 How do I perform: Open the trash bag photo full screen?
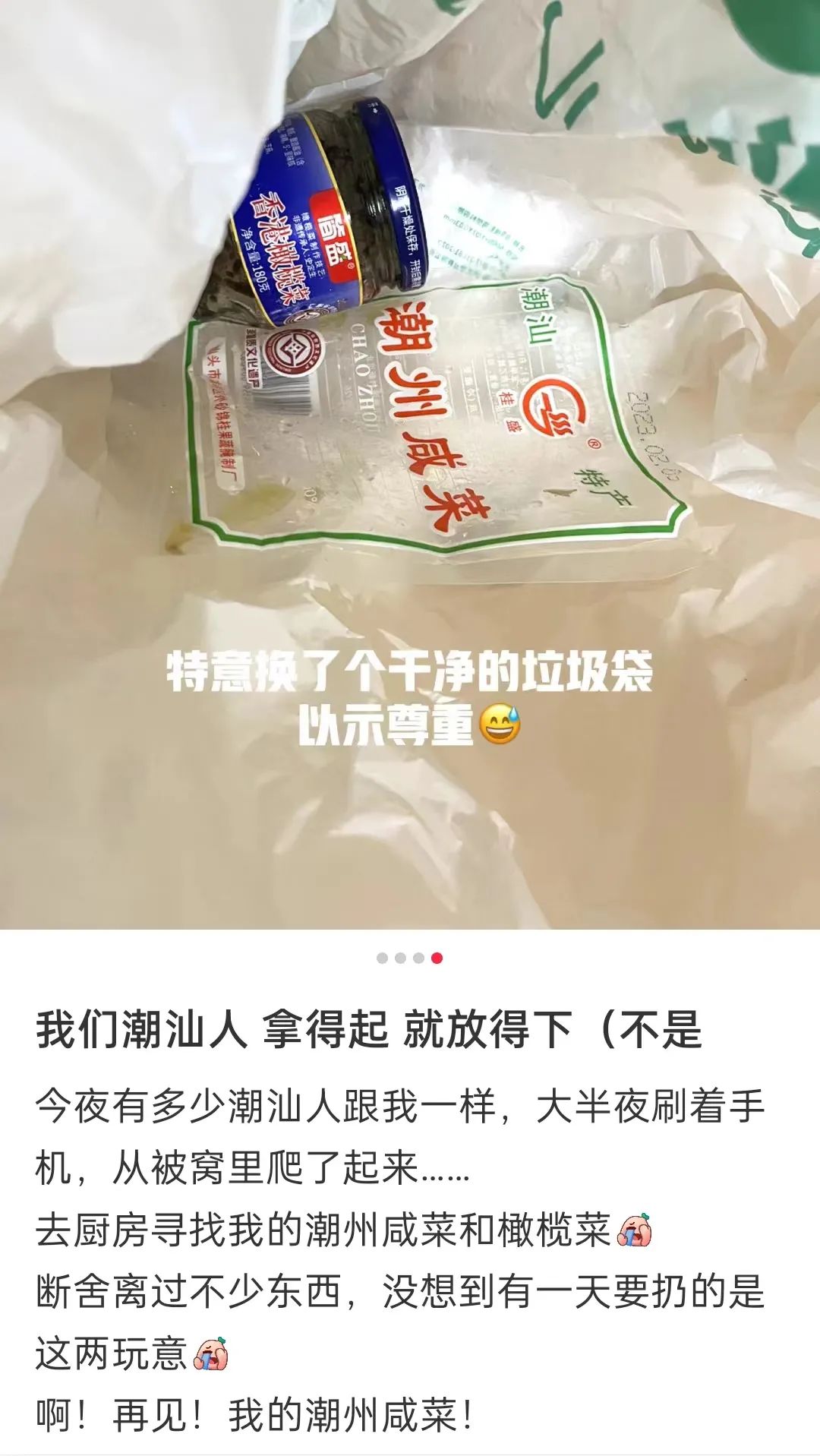pos(410,463)
